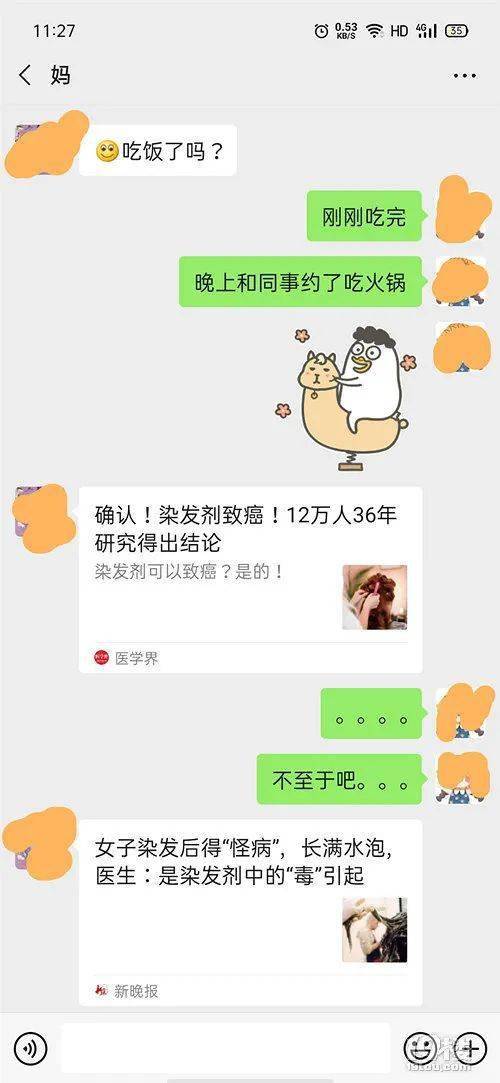The width and height of the screenshot is (500, 1083).
Task: Go back from the 妈 chat
Action: (x=25, y=75)
